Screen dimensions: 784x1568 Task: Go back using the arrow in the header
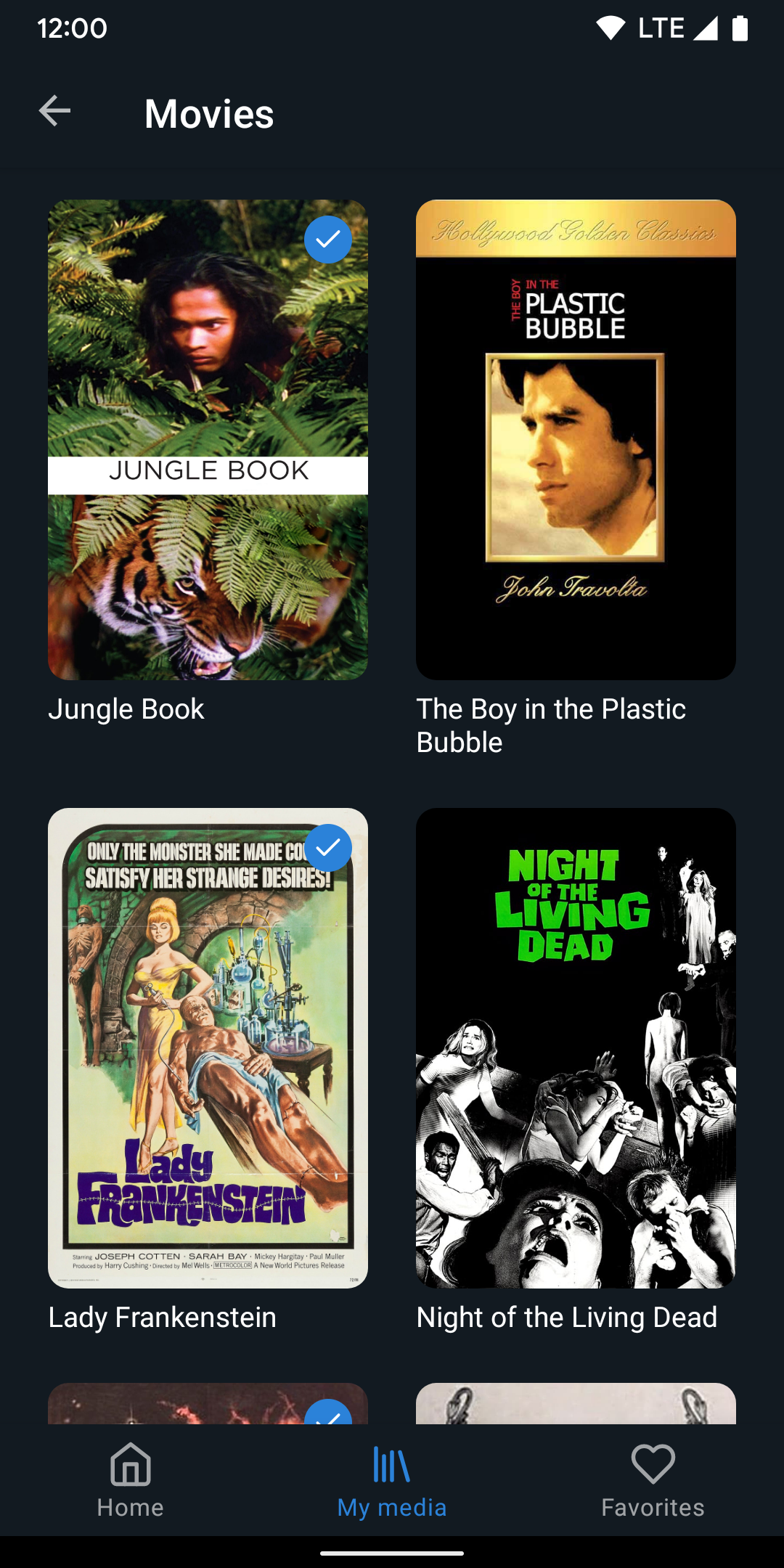[x=54, y=111]
